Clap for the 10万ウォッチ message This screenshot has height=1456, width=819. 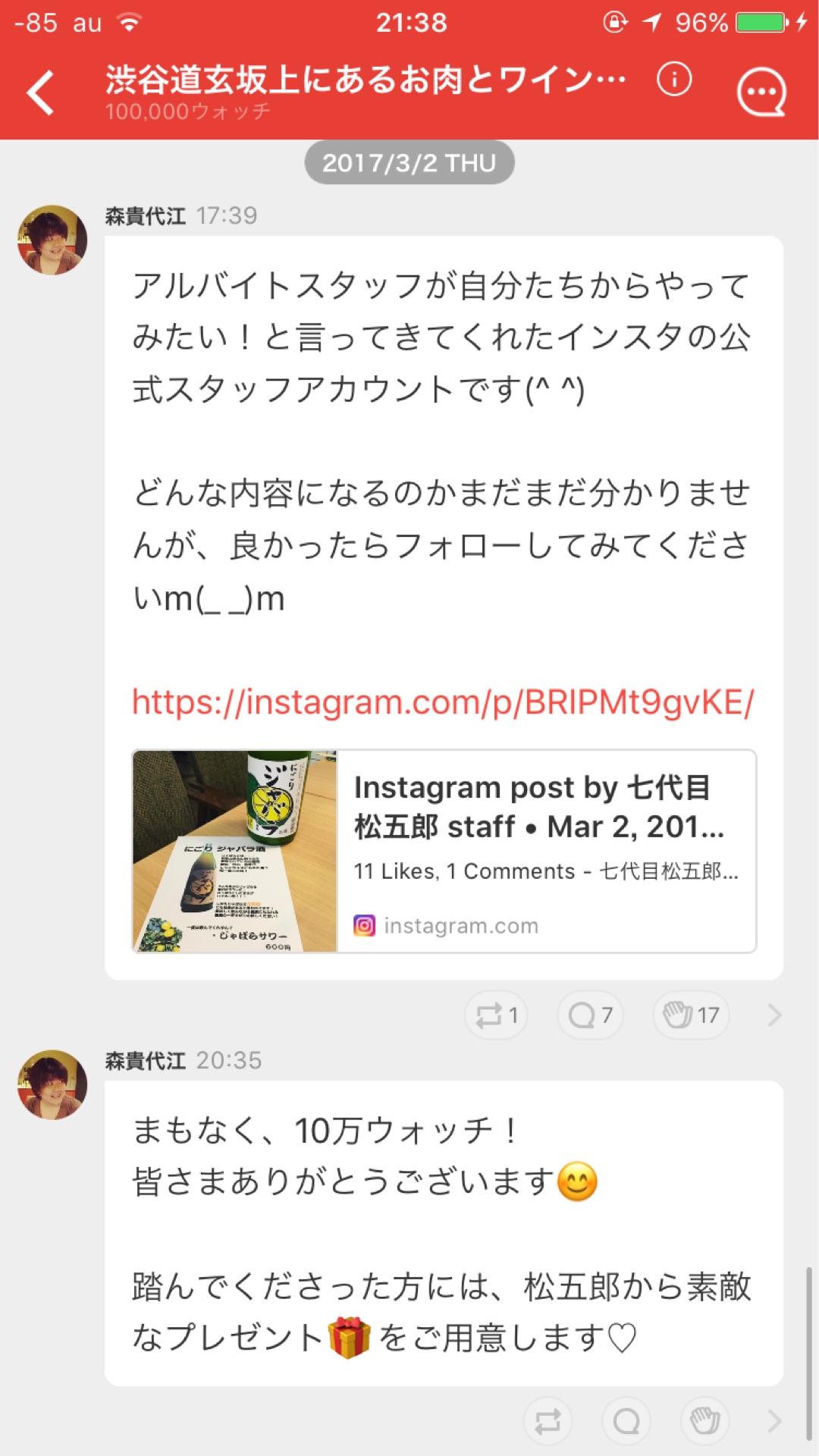tap(704, 1420)
